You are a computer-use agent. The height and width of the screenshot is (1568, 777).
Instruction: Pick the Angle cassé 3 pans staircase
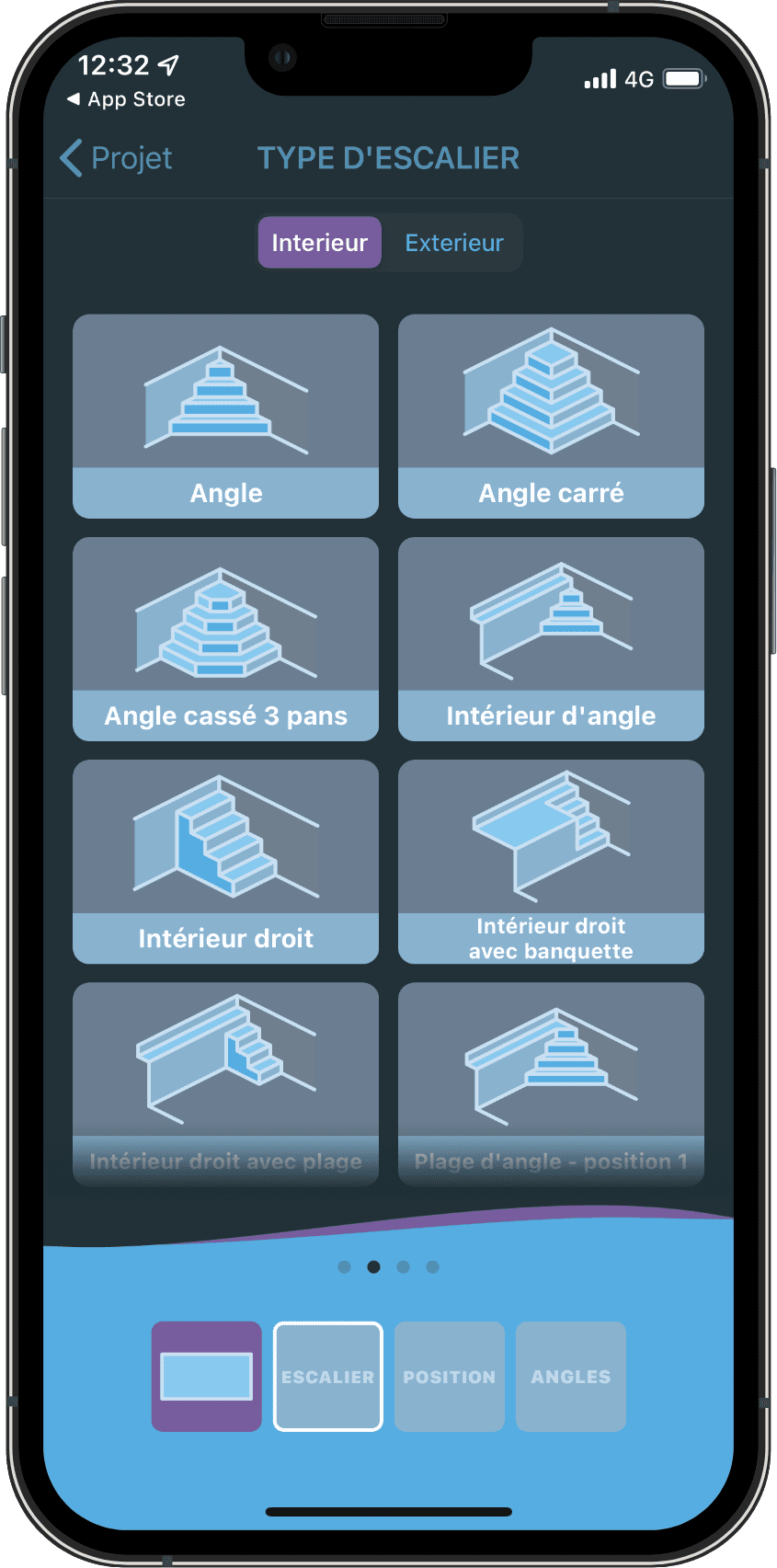click(225, 638)
